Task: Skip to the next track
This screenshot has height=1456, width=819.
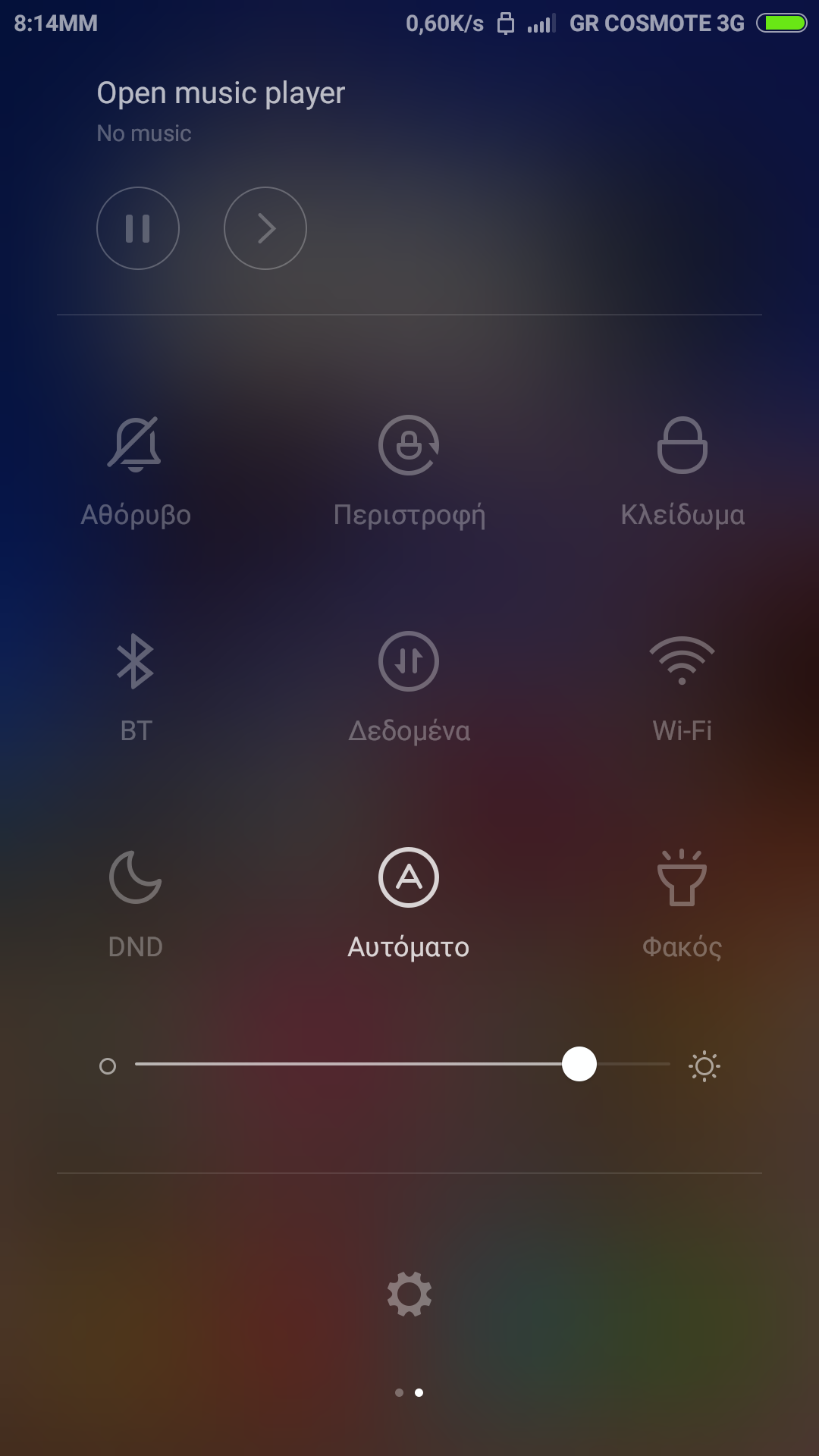Action: click(x=265, y=228)
